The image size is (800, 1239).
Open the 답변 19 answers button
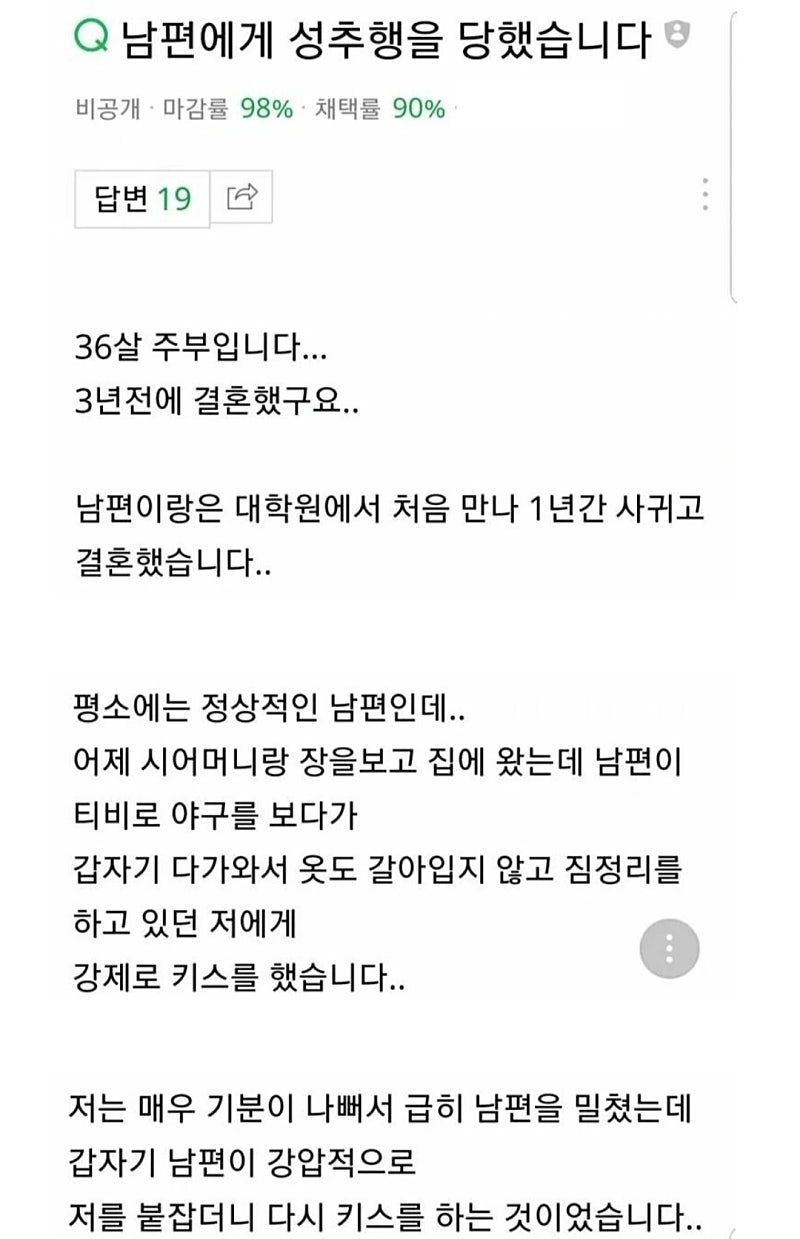click(x=142, y=199)
